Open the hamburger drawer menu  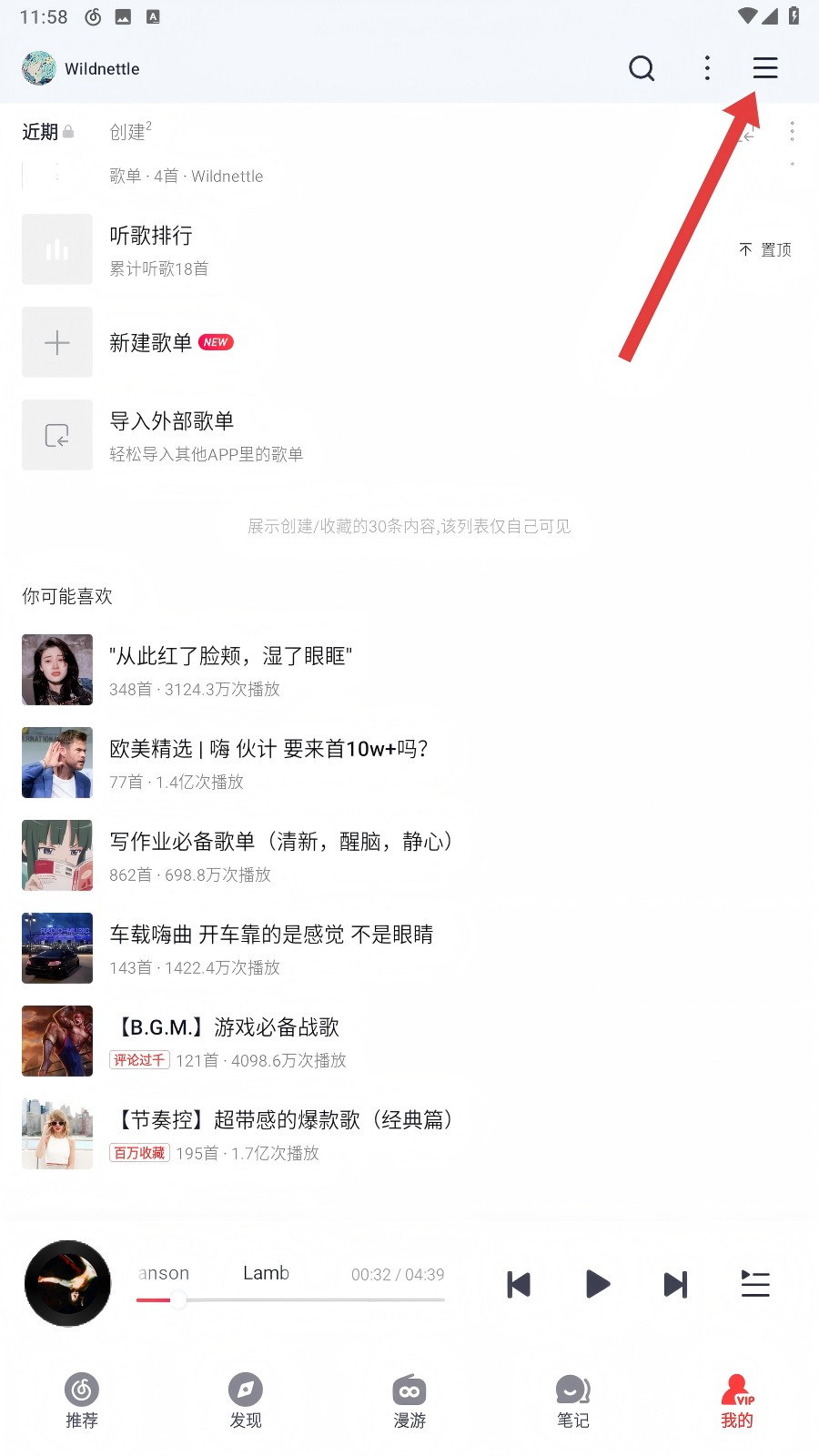[x=765, y=68]
